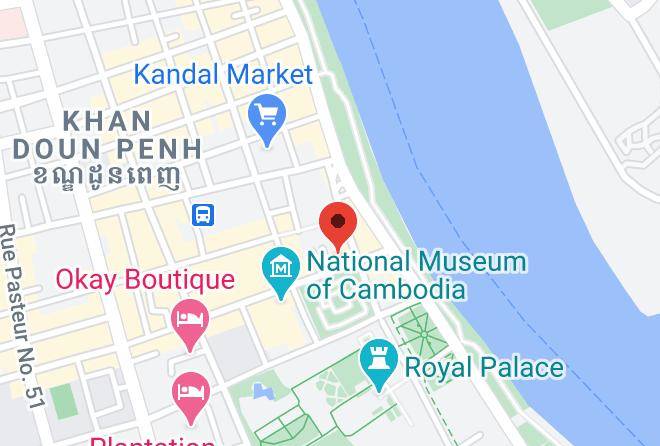
Task: Tap the red location marker
Action: click(x=338, y=227)
